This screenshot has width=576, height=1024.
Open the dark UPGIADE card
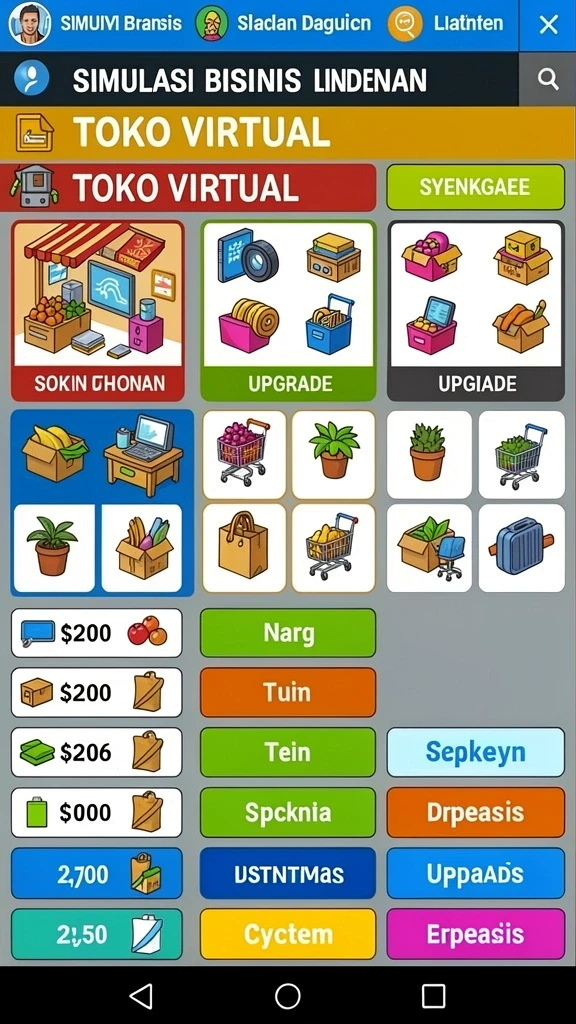point(476,310)
